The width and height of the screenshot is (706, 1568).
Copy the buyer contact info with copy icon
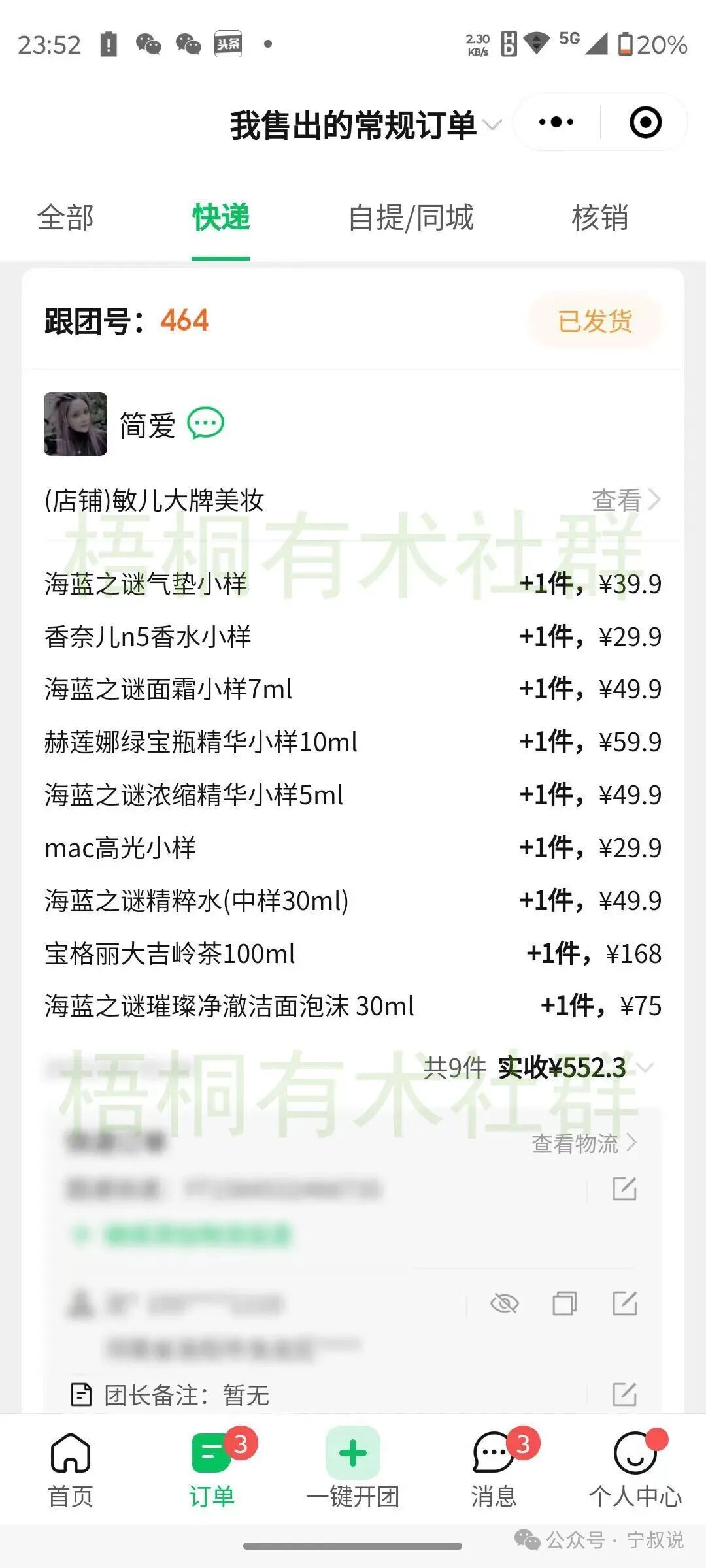point(563,1303)
